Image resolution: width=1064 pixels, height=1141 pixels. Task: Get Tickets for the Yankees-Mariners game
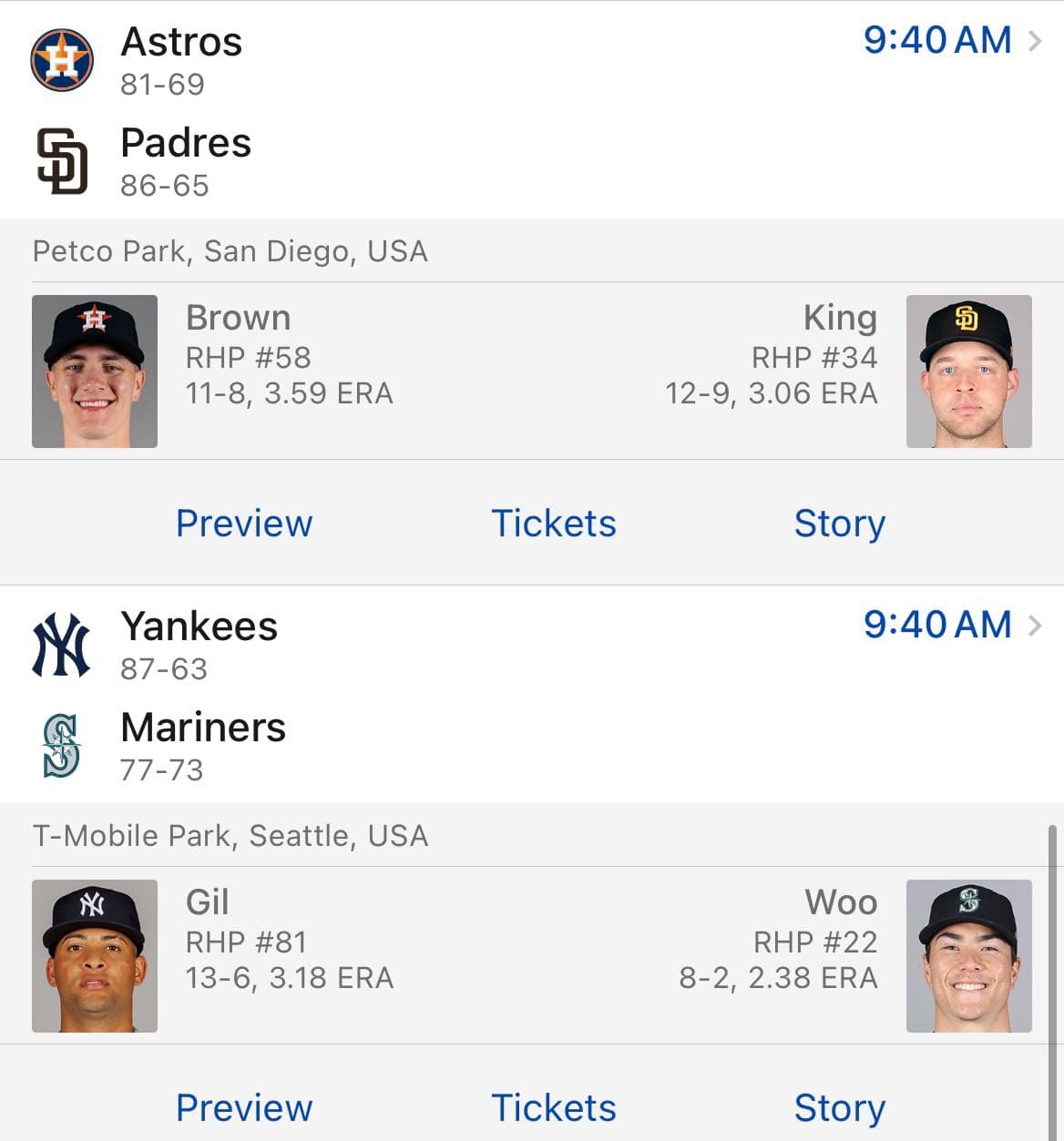point(553,1108)
